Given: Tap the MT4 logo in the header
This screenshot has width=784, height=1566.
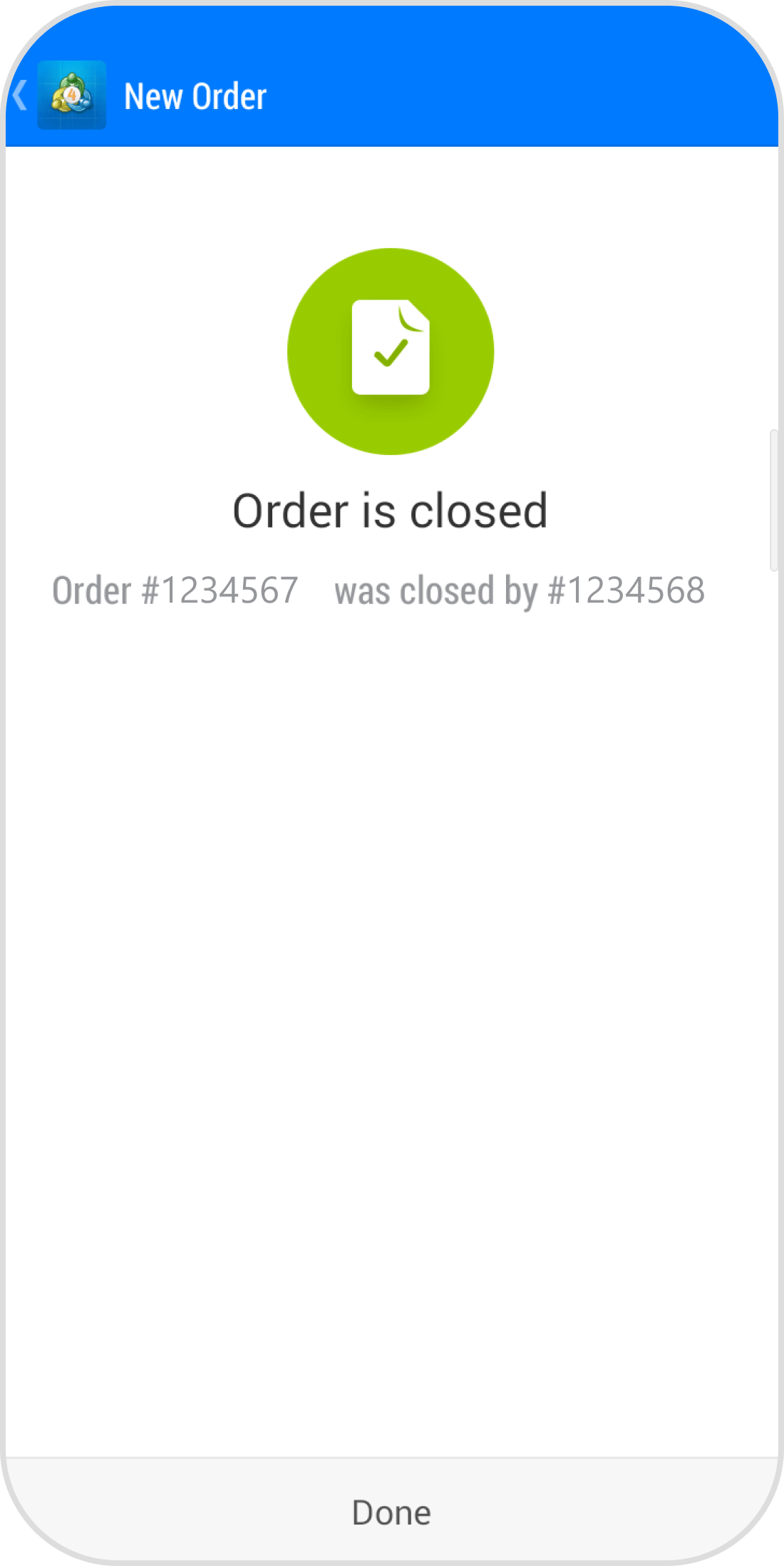Looking at the screenshot, I should 71,96.
